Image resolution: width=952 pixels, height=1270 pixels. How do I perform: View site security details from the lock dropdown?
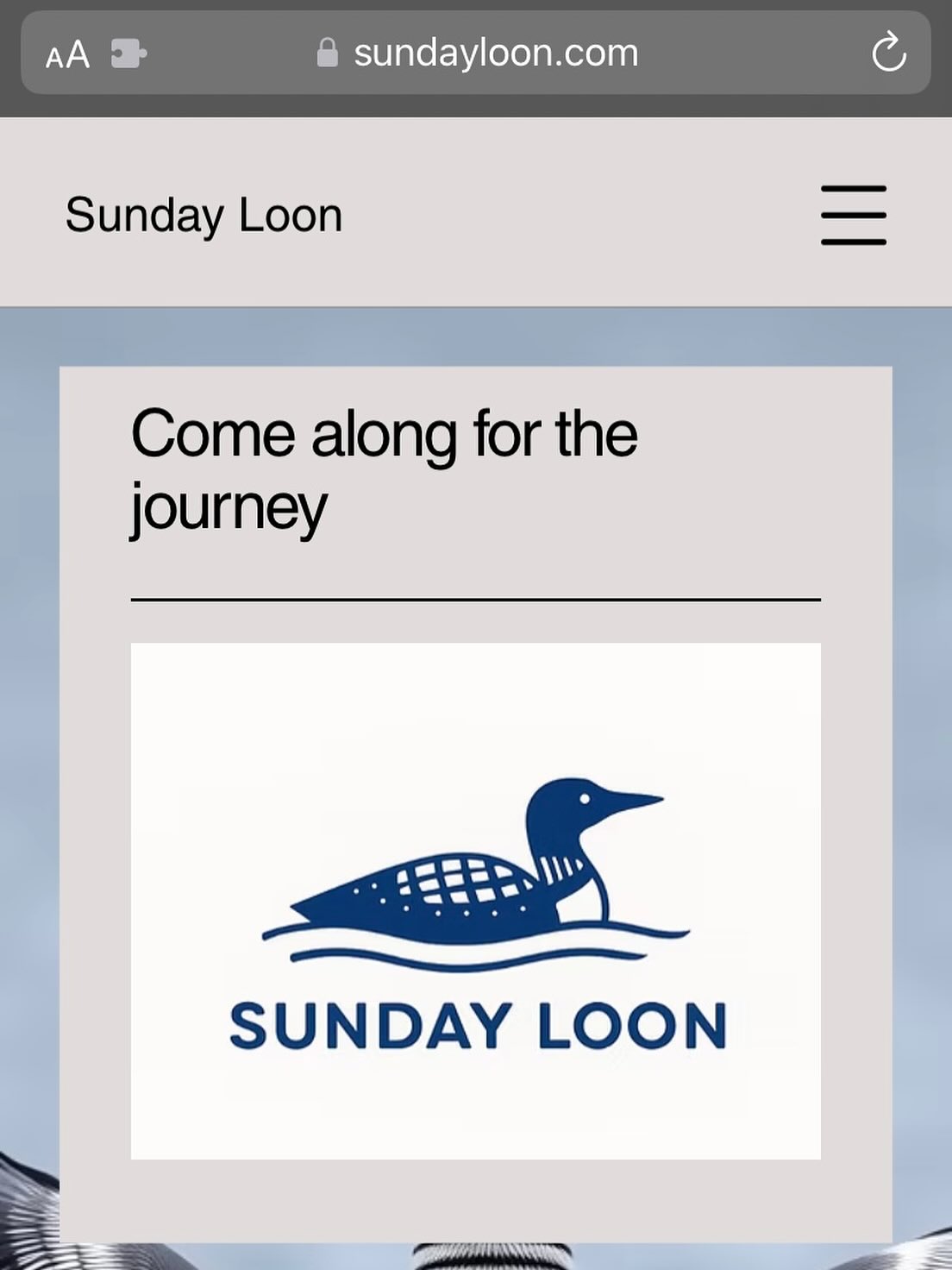pos(327,53)
